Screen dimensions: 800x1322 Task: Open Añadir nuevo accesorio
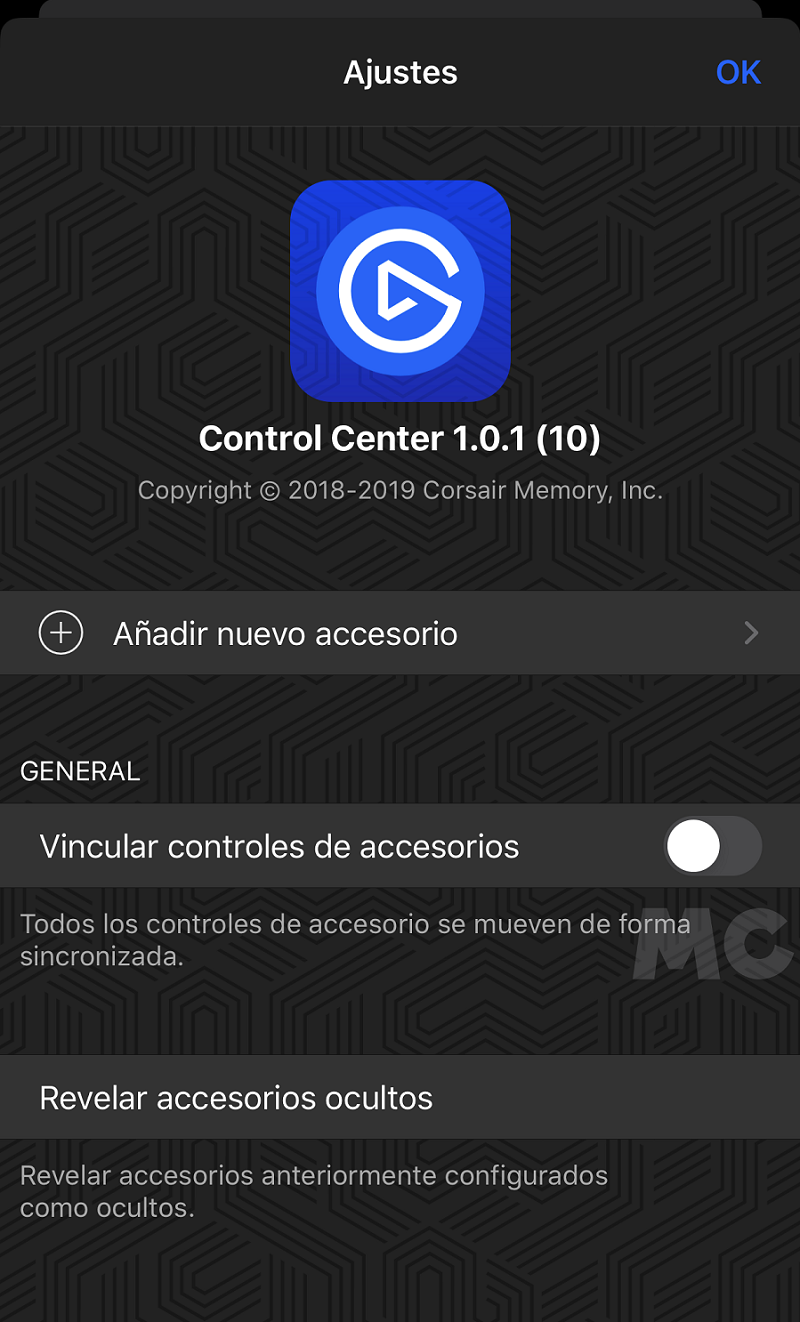[x=400, y=633]
